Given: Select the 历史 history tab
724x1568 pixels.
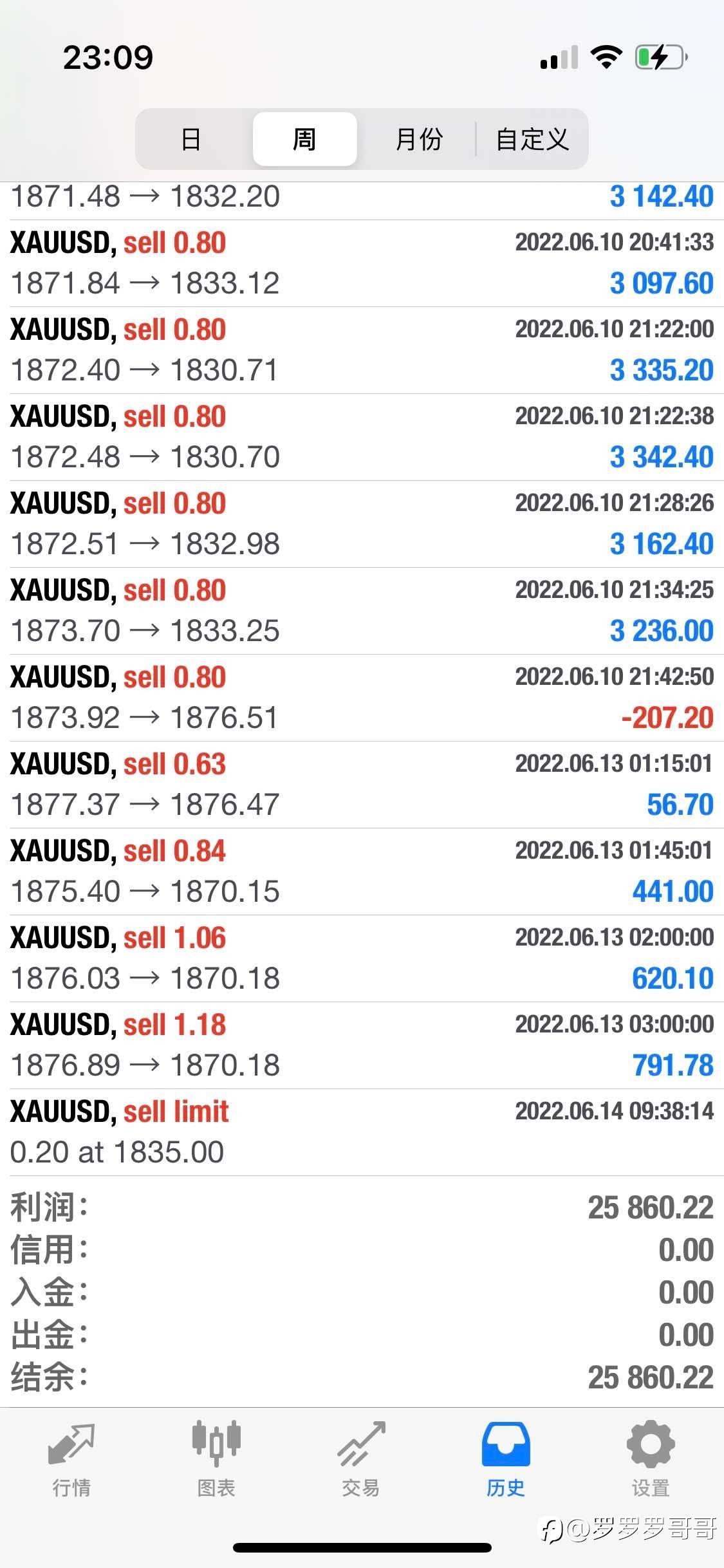Looking at the screenshot, I should click(x=506, y=1461).
